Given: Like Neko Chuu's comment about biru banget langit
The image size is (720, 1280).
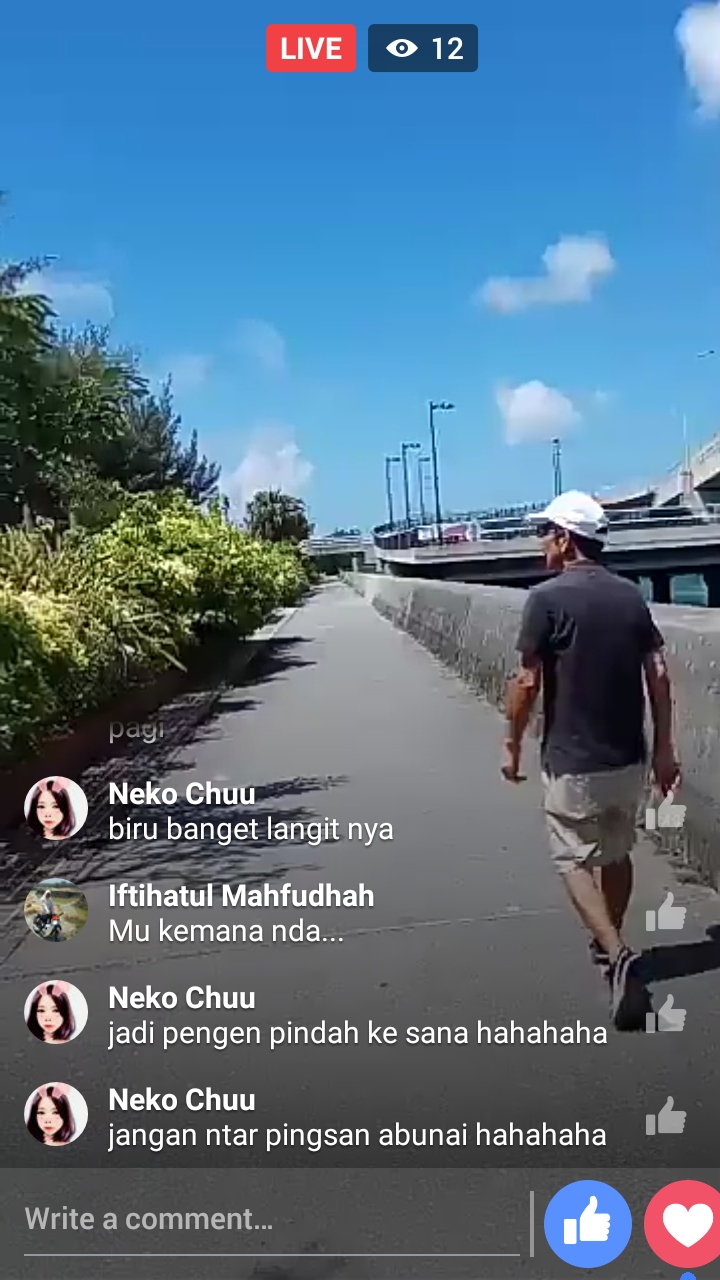Looking at the screenshot, I should pyautogui.click(x=666, y=811).
